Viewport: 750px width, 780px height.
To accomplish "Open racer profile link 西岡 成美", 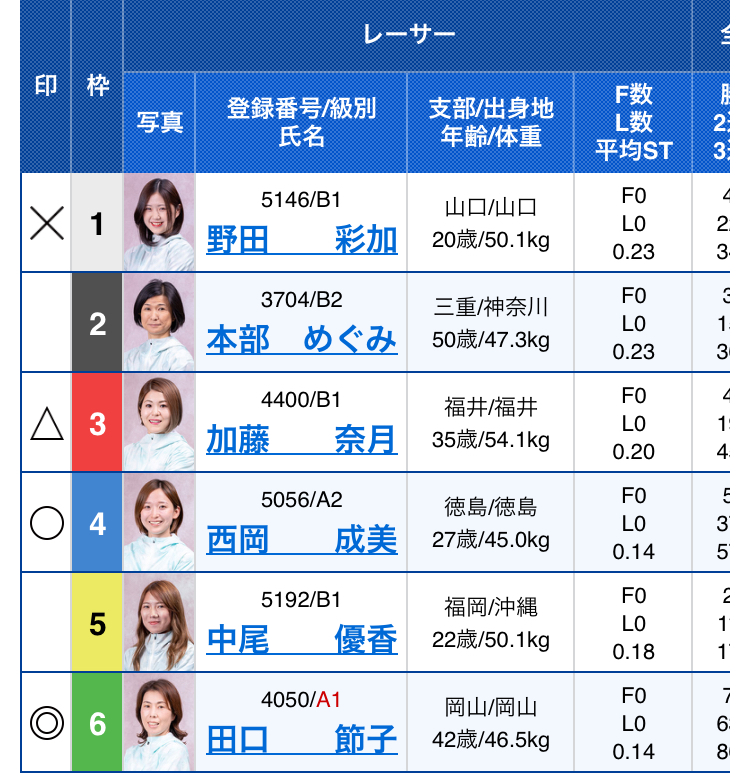I will tap(302, 541).
